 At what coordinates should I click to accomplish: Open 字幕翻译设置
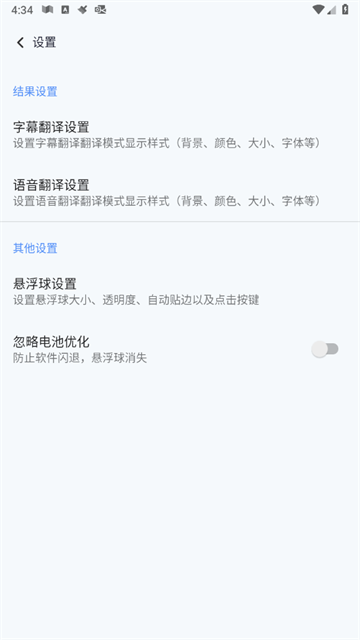click(x=180, y=134)
